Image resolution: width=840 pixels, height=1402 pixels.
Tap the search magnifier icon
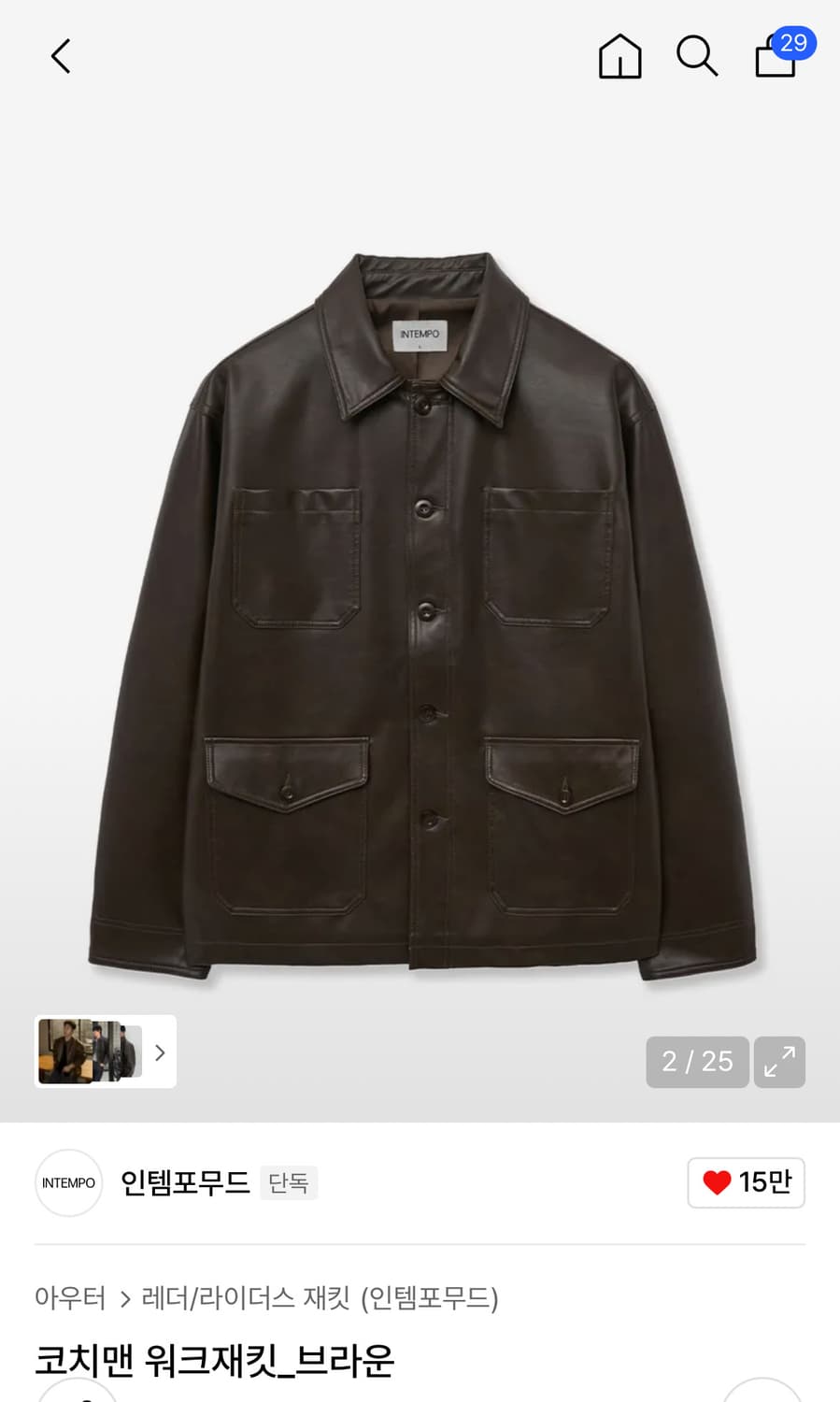click(697, 56)
